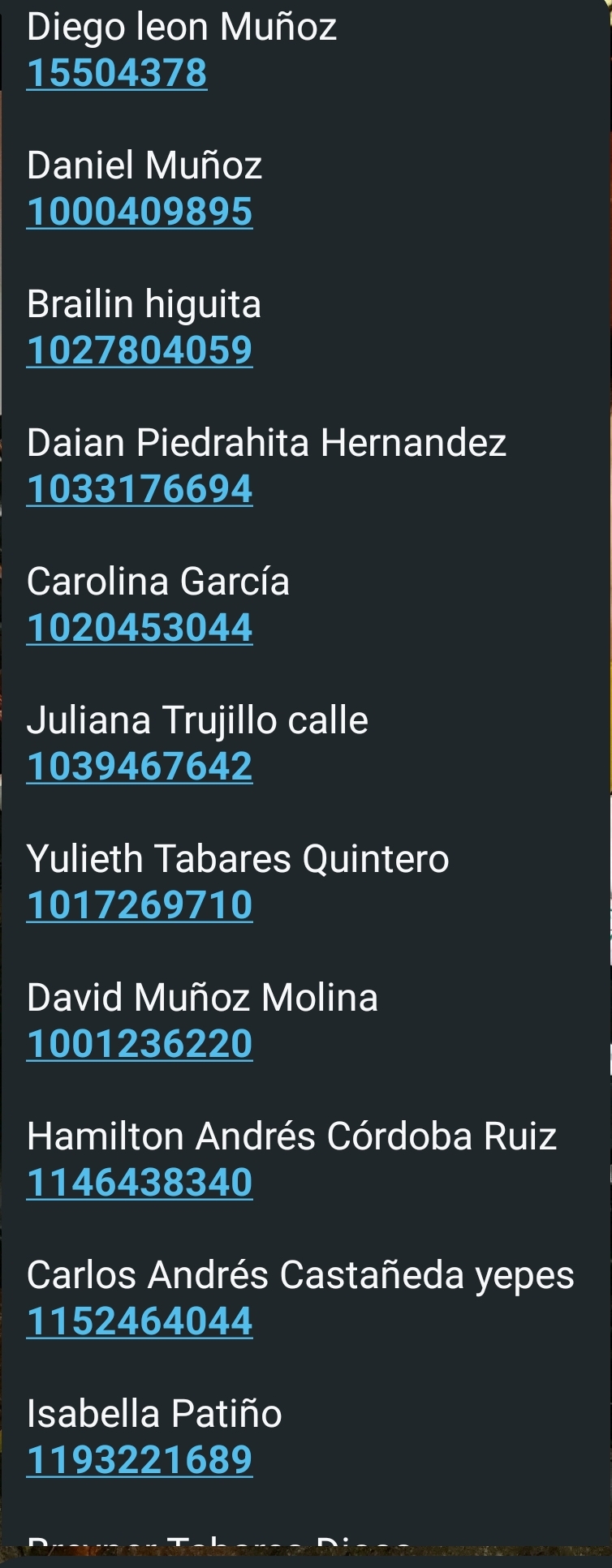This screenshot has height=1568, width=612.
Task: Tap the link 1146438340
Action: point(140,1183)
